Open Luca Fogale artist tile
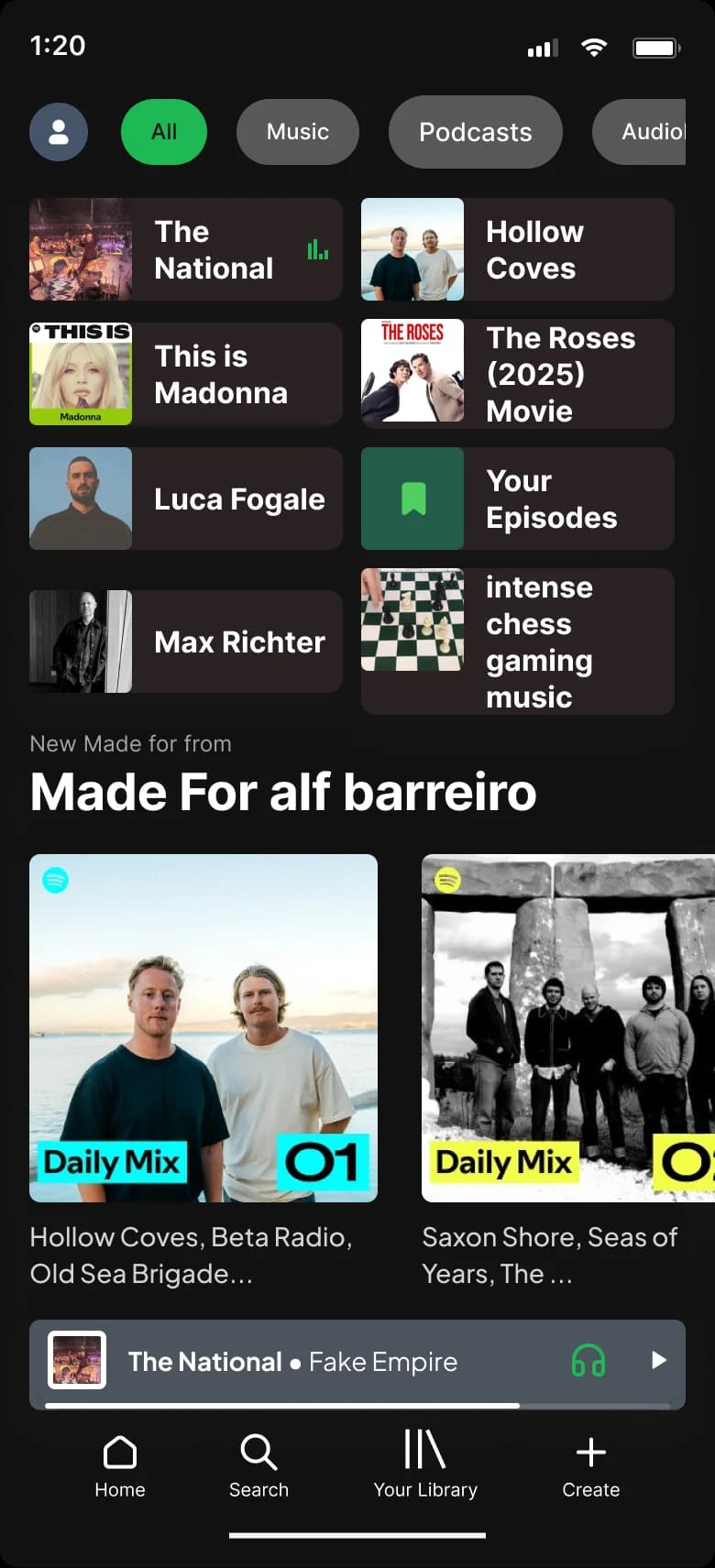This screenshot has height=1568, width=715. (186, 499)
